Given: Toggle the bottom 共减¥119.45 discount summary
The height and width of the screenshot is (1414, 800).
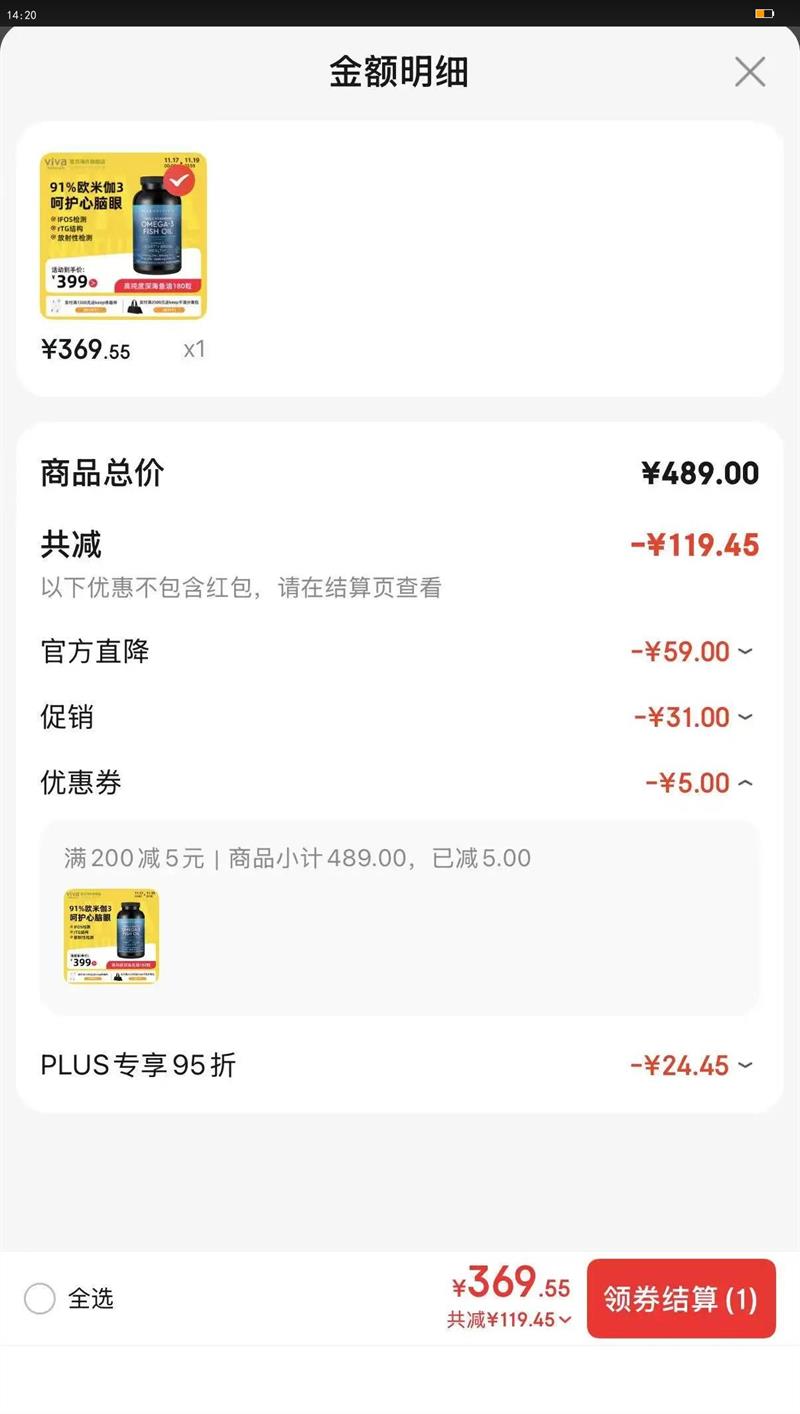Looking at the screenshot, I should click(509, 1320).
